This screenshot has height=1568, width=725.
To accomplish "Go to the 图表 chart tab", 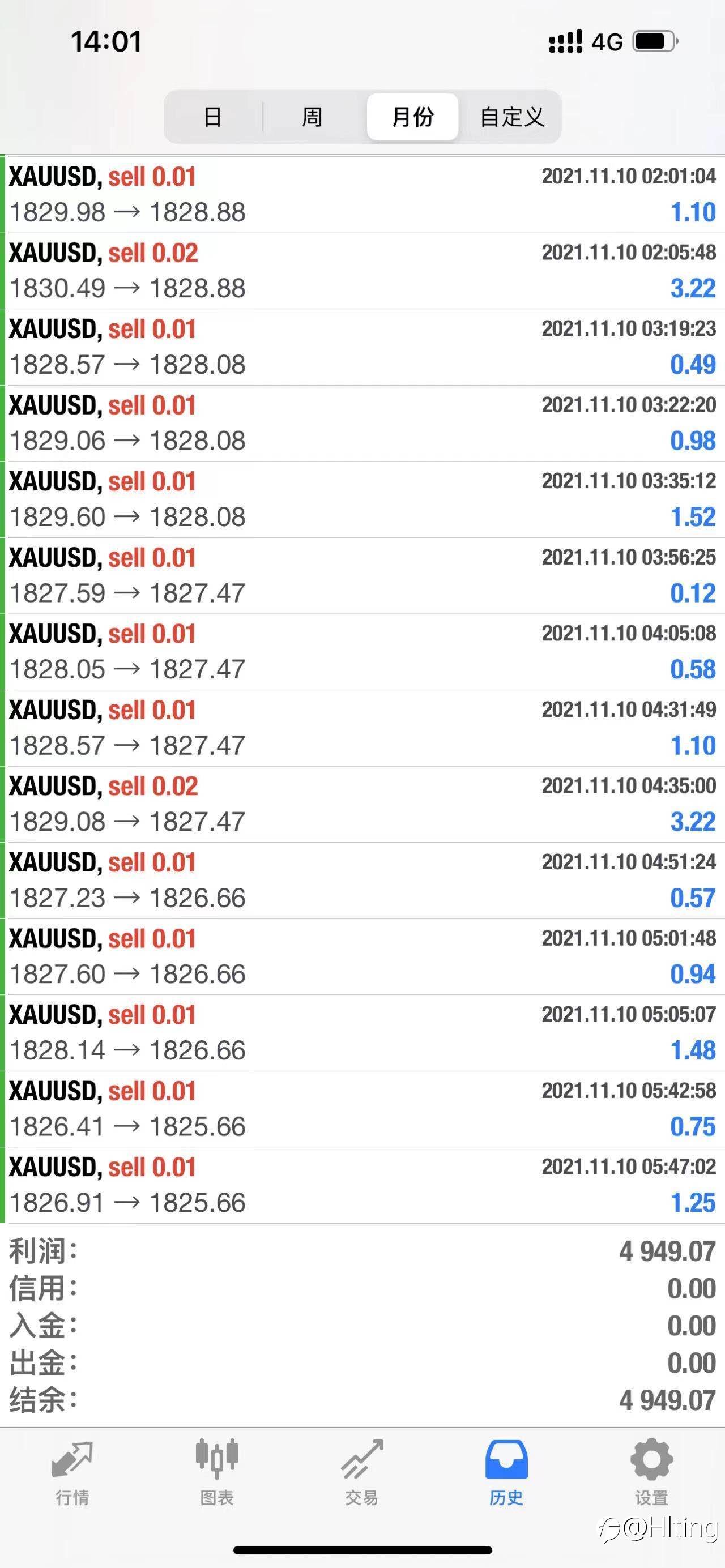I will click(x=217, y=1471).
